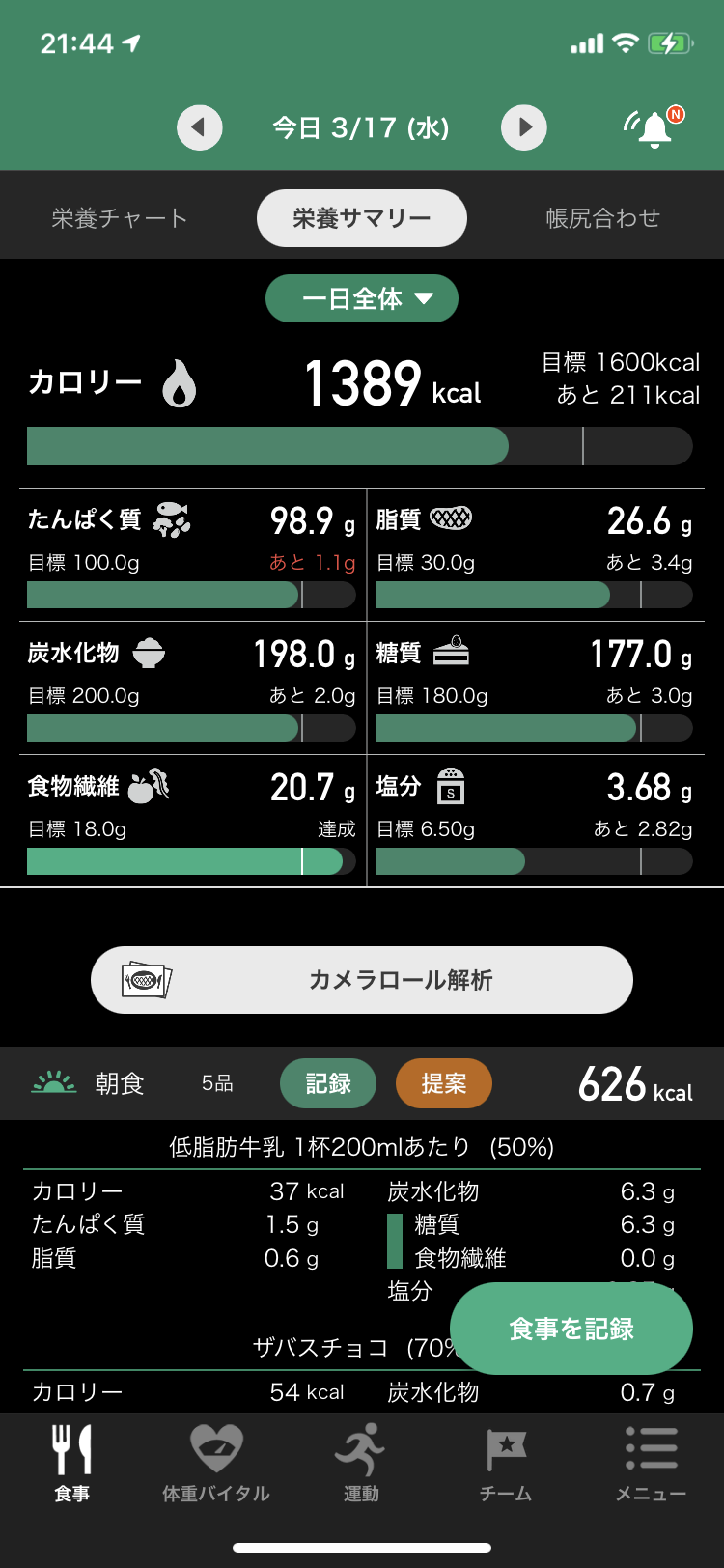Screen dimensions: 724x1568
Task: Switch to the 帳尻合わせ tab
Action: point(603,218)
